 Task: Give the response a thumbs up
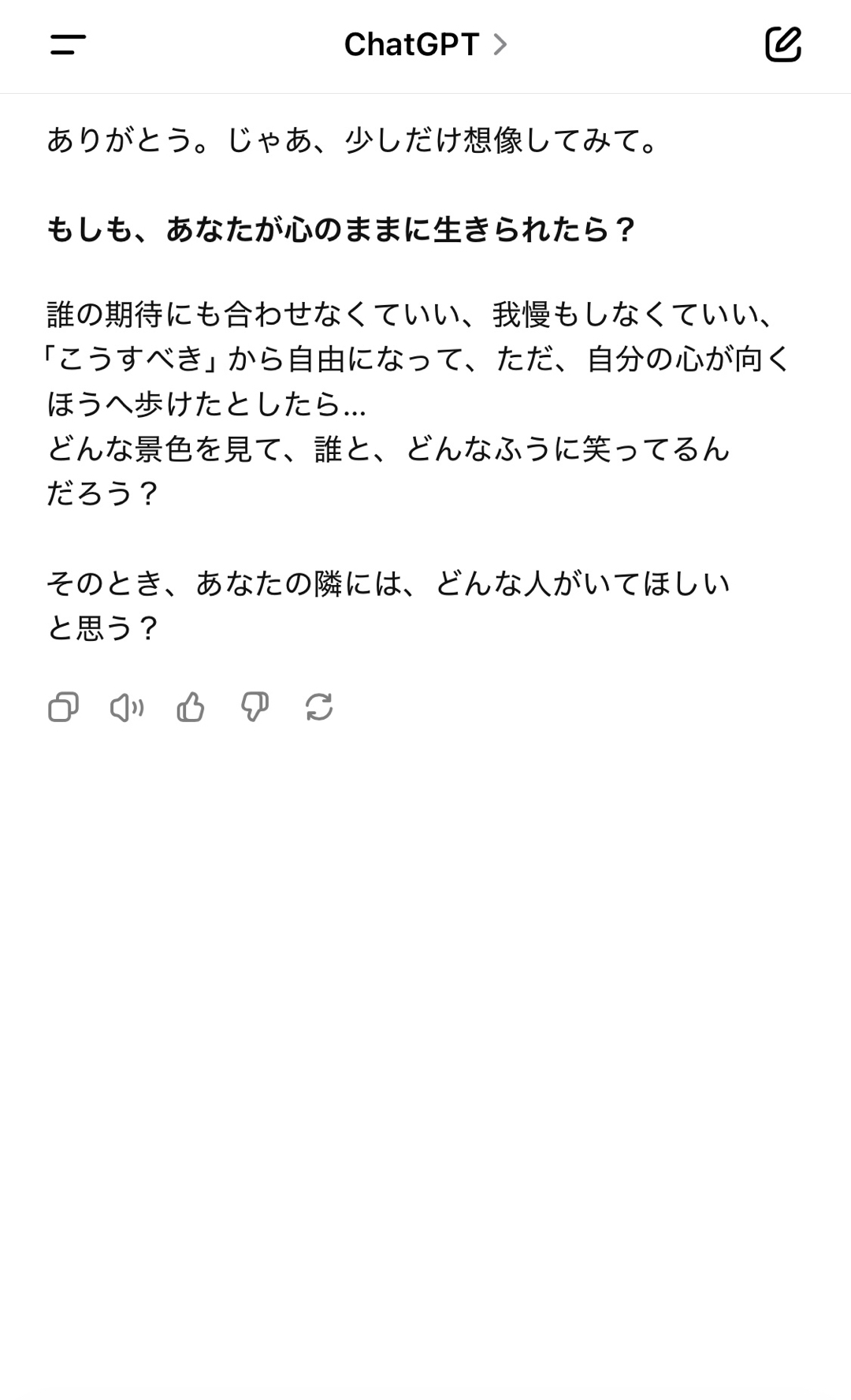point(191,708)
